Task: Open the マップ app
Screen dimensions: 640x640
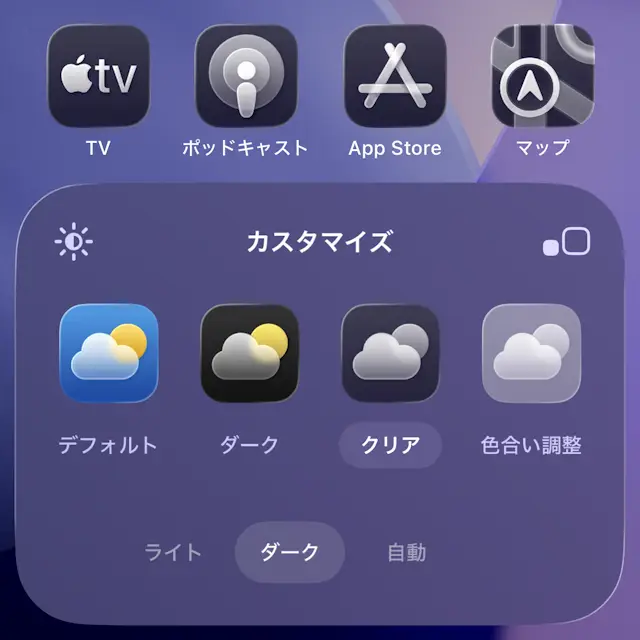Action: pyautogui.click(x=542, y=76)
